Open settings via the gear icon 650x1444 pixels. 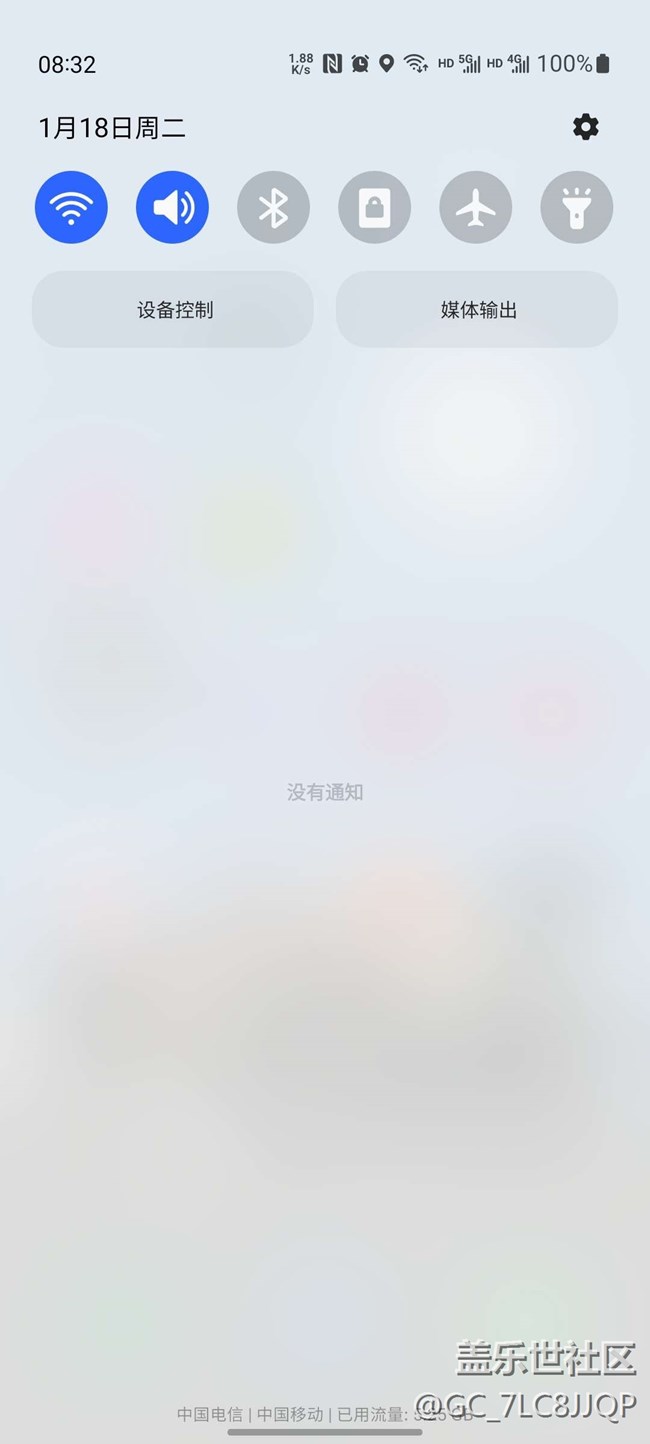(585, 127)
